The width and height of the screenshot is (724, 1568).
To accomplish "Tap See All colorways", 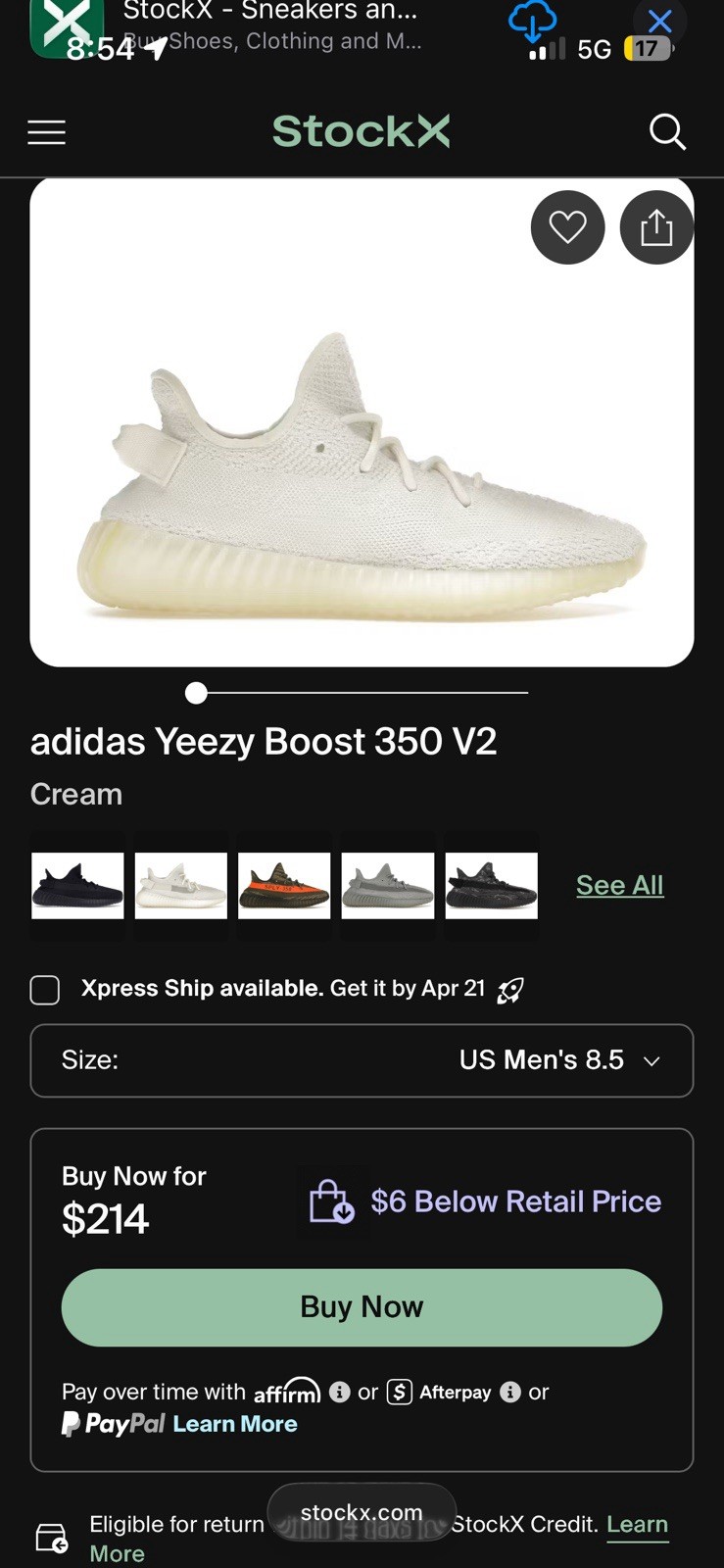I will (x=619, y=885).
